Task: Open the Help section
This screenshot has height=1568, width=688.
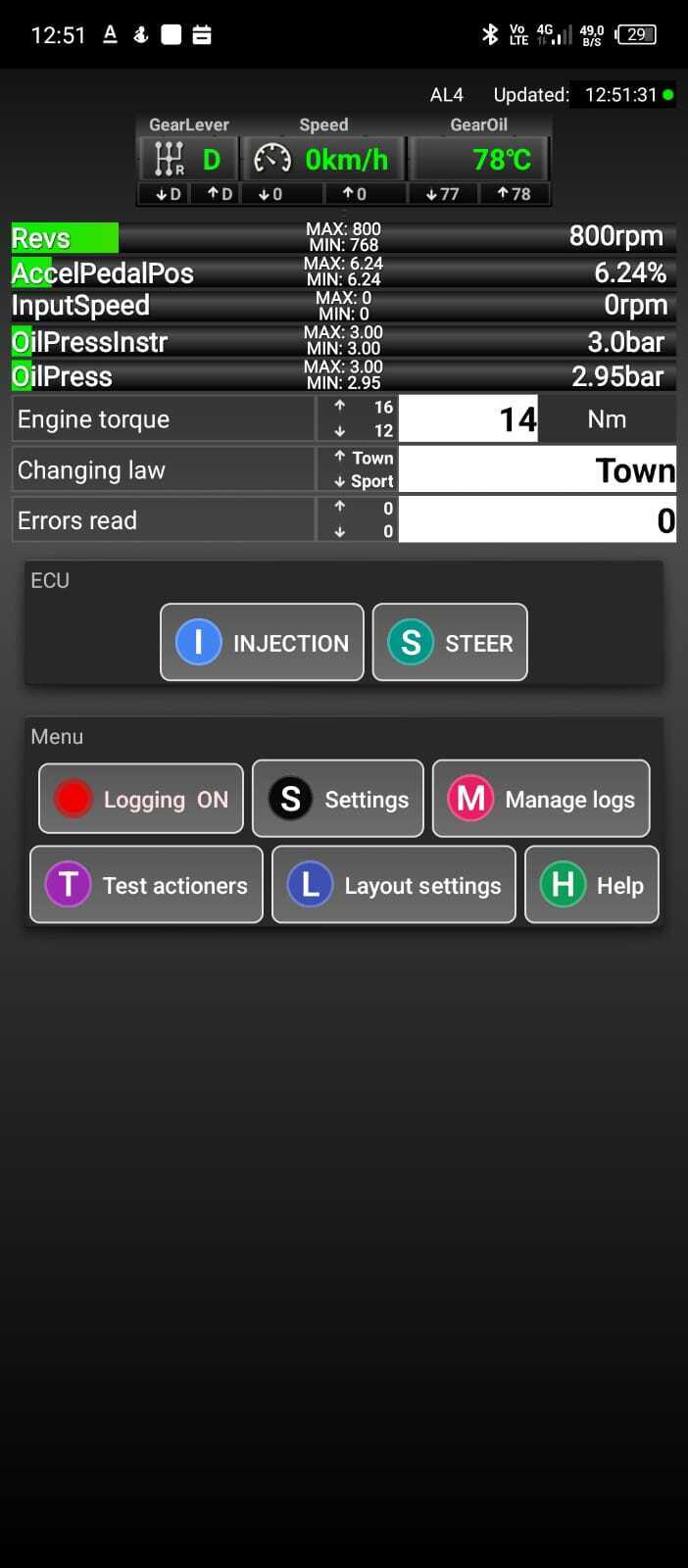Action: [x=592, y=885]
